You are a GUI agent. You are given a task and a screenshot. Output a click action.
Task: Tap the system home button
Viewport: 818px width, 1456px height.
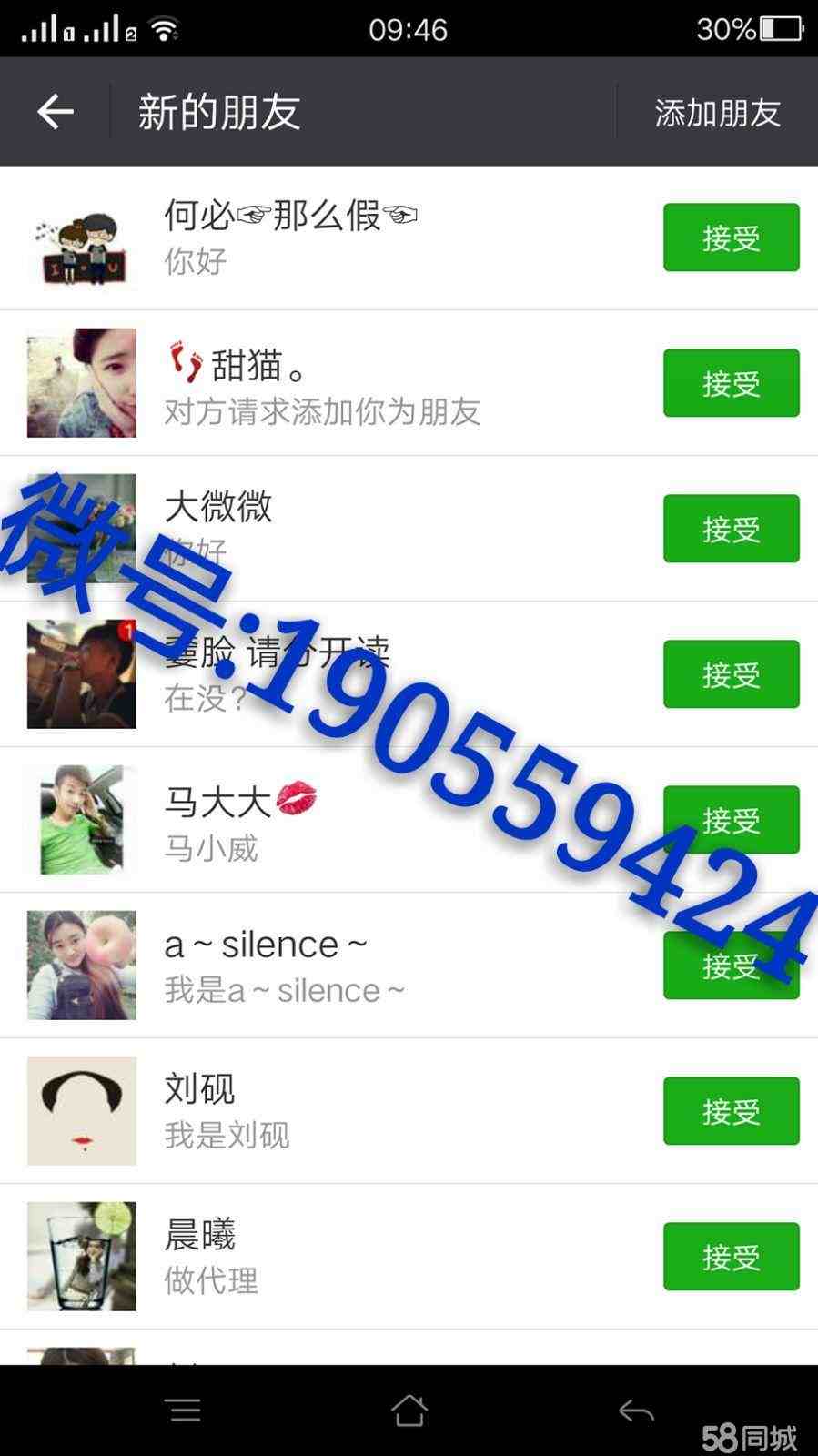[409, 1410]
